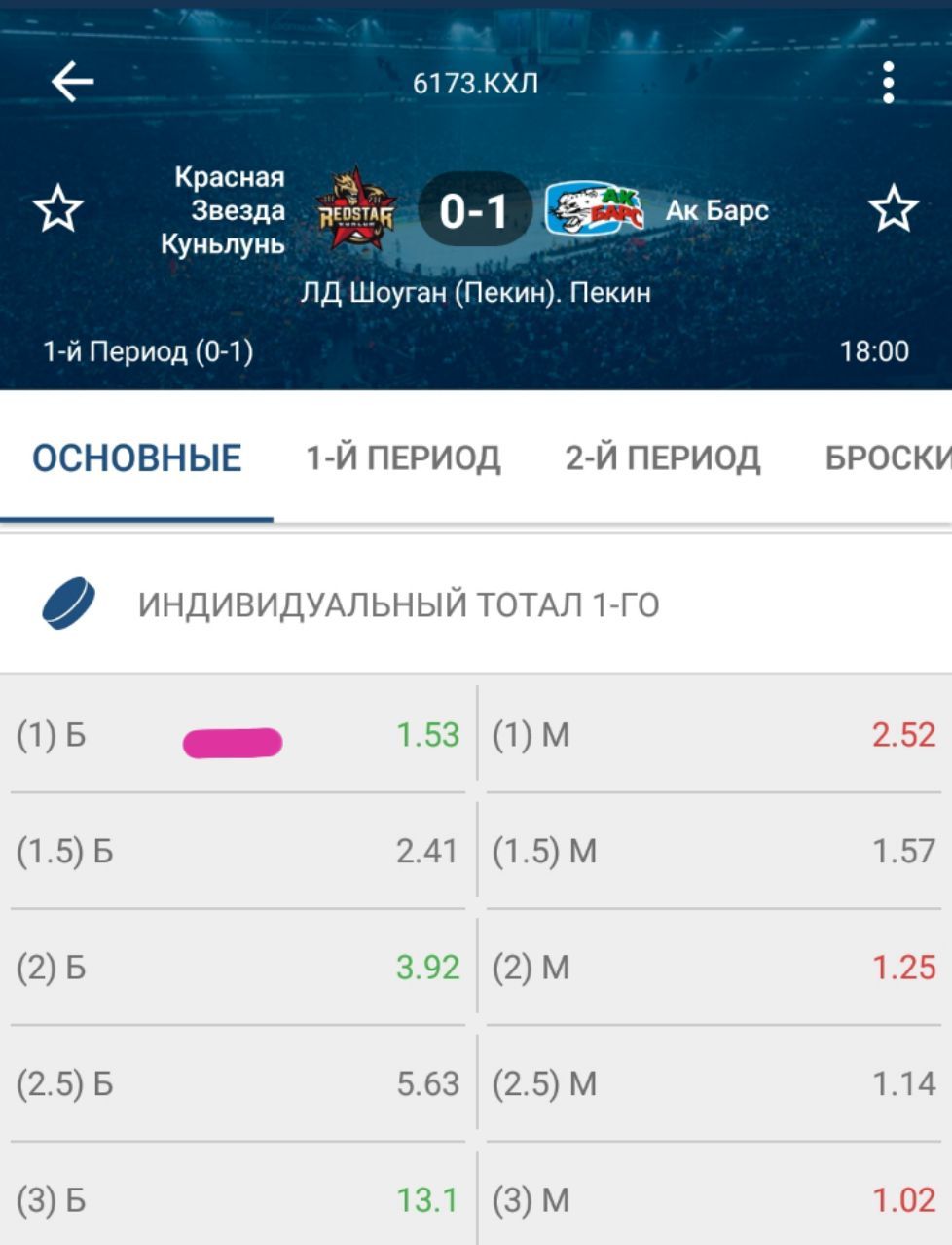Add the (2.5) Б bet at 5.63
The width and height of the screenshot is (952, 1245).
tap(238, 1083)
